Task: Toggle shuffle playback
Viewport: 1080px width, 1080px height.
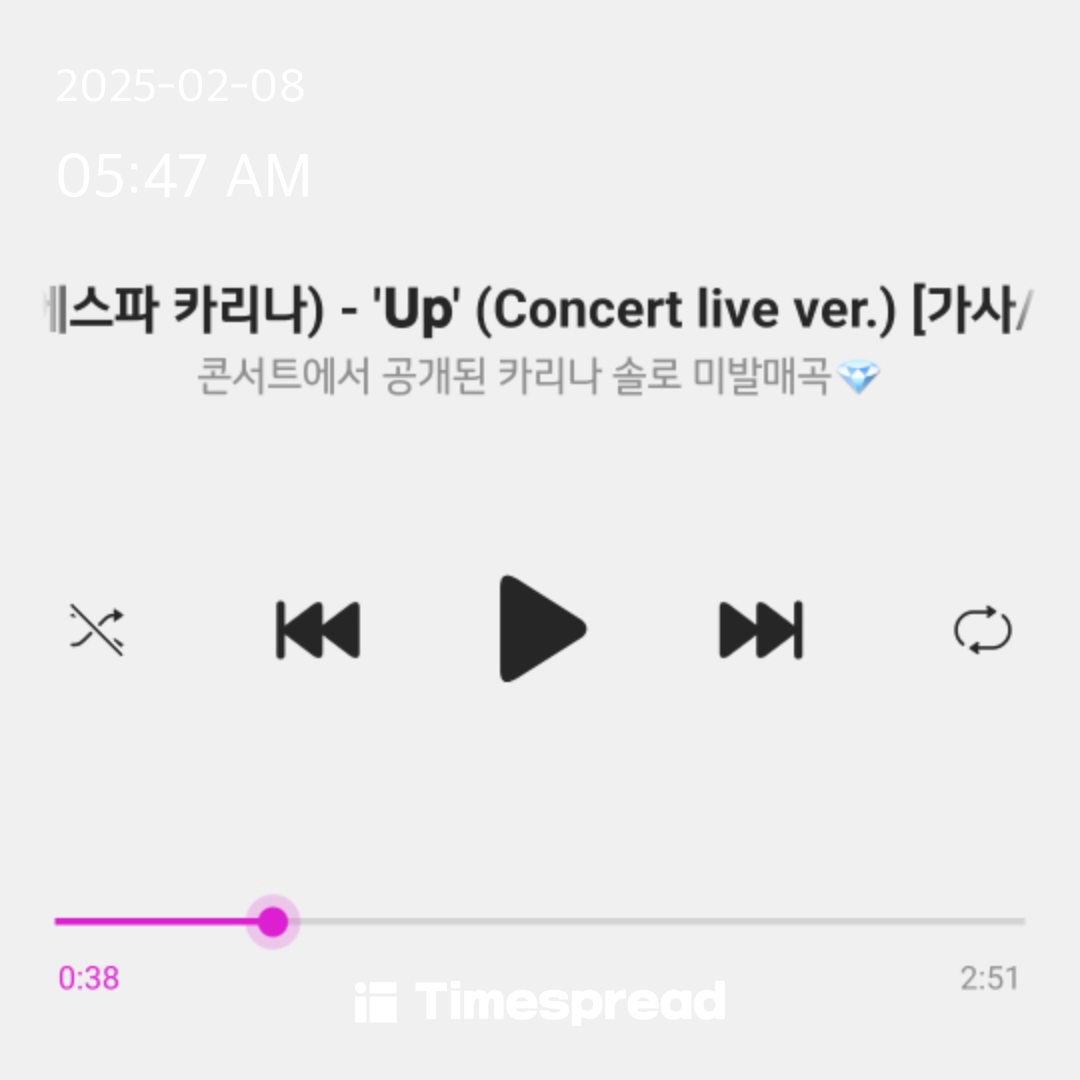Action: coord(97,630)
